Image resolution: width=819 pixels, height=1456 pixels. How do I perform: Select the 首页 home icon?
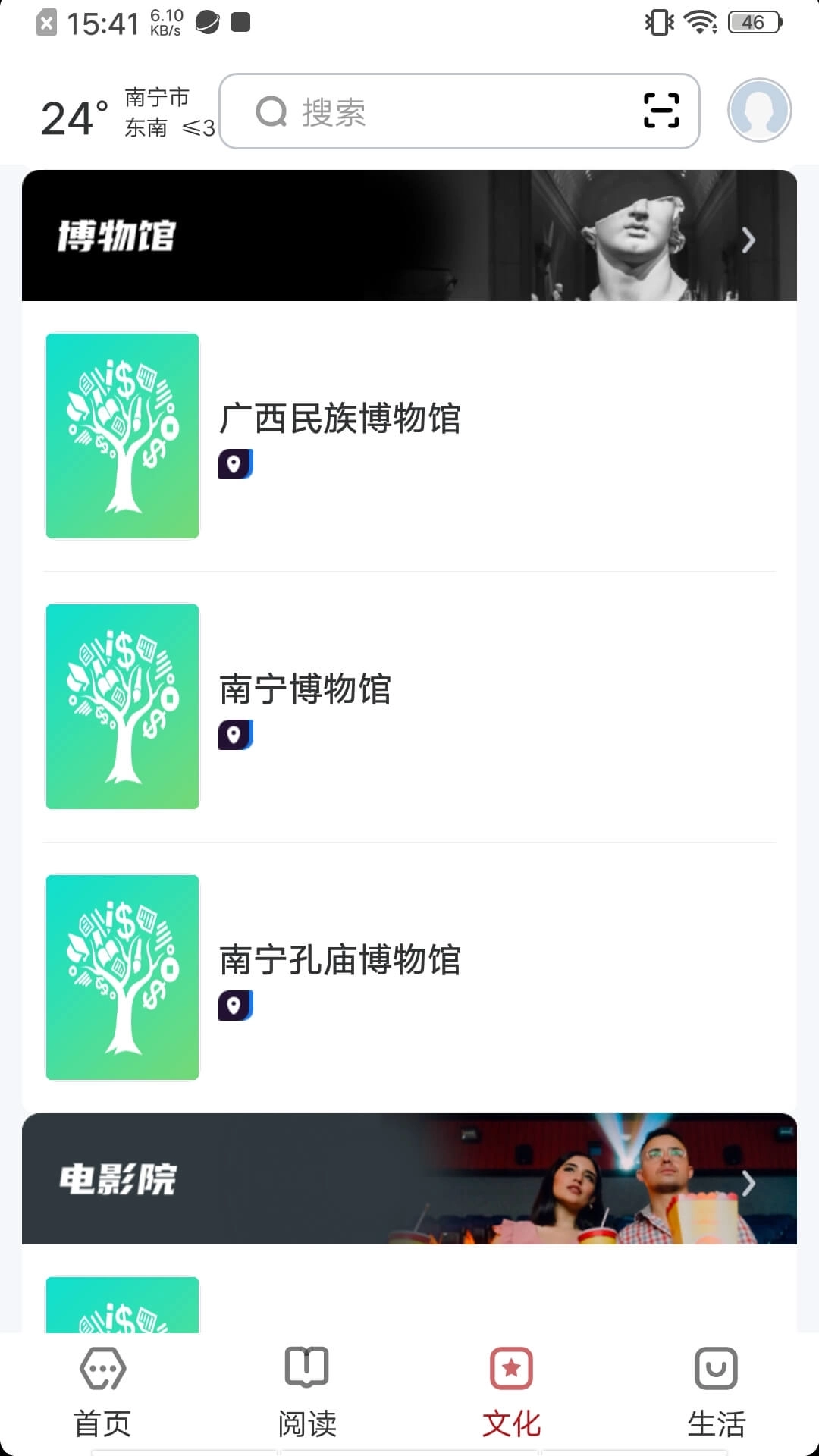coord(102,1370)
